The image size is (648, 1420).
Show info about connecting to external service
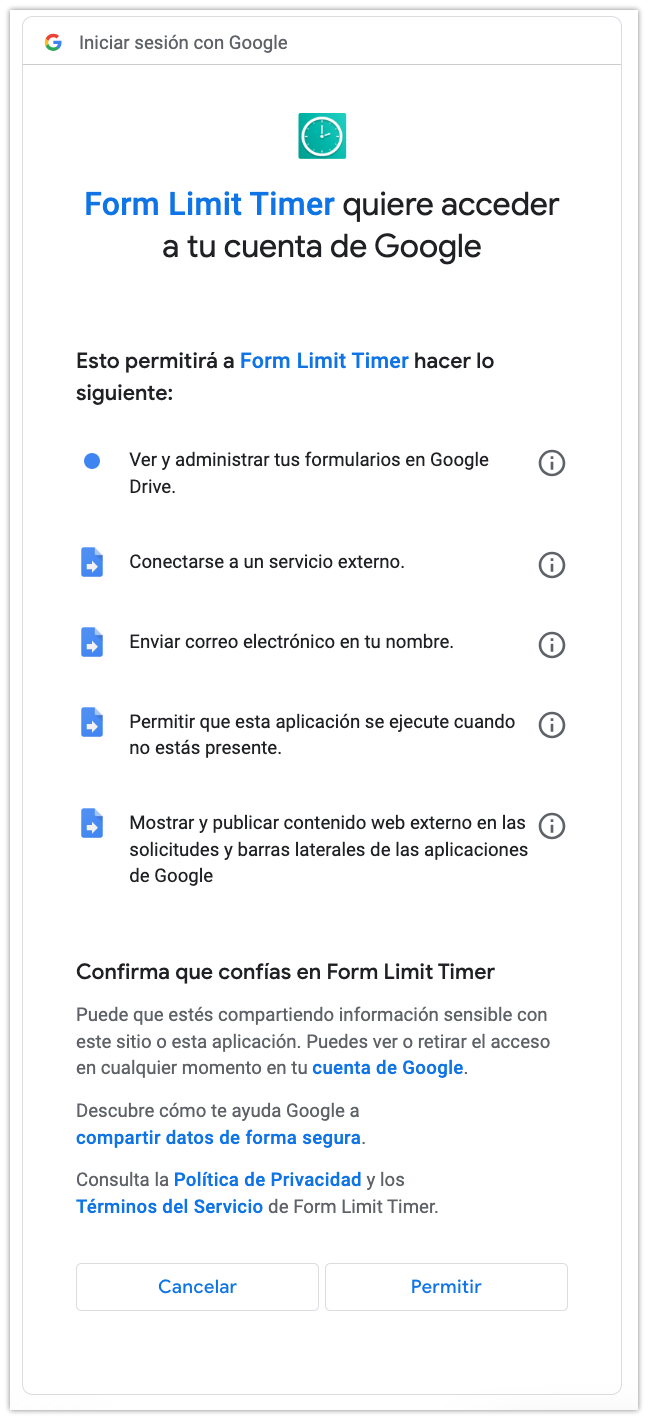pos(552,565)
